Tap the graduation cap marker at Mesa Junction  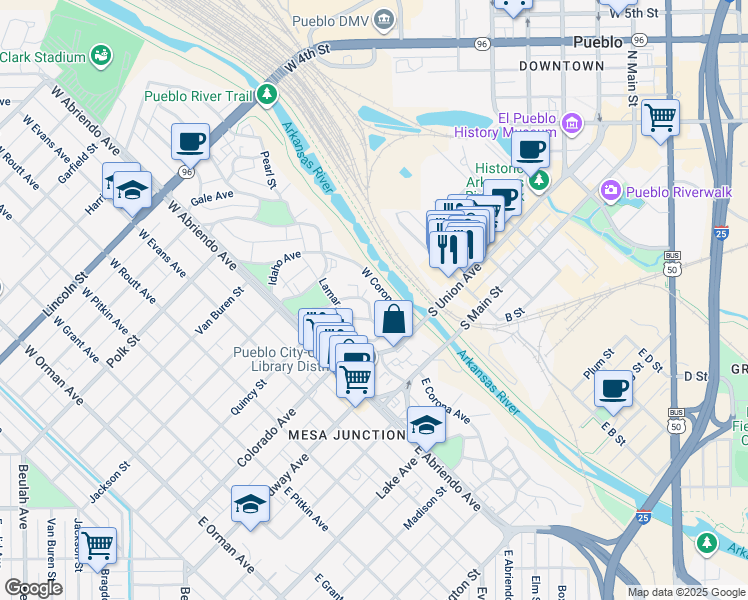pos(426,426)
